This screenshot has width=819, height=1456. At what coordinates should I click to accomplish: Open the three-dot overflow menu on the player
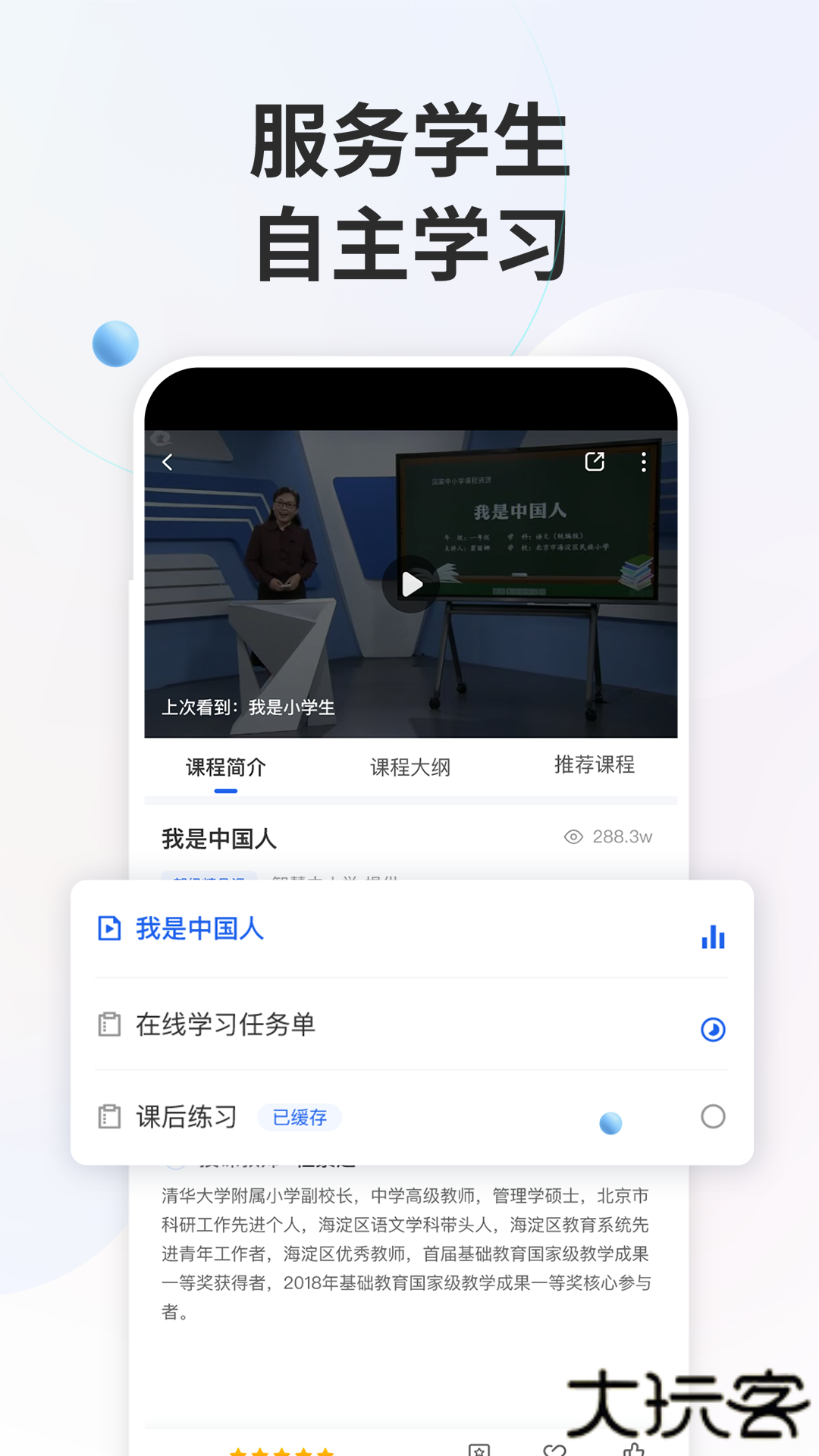pyautogui.click(x=644, y=462)
